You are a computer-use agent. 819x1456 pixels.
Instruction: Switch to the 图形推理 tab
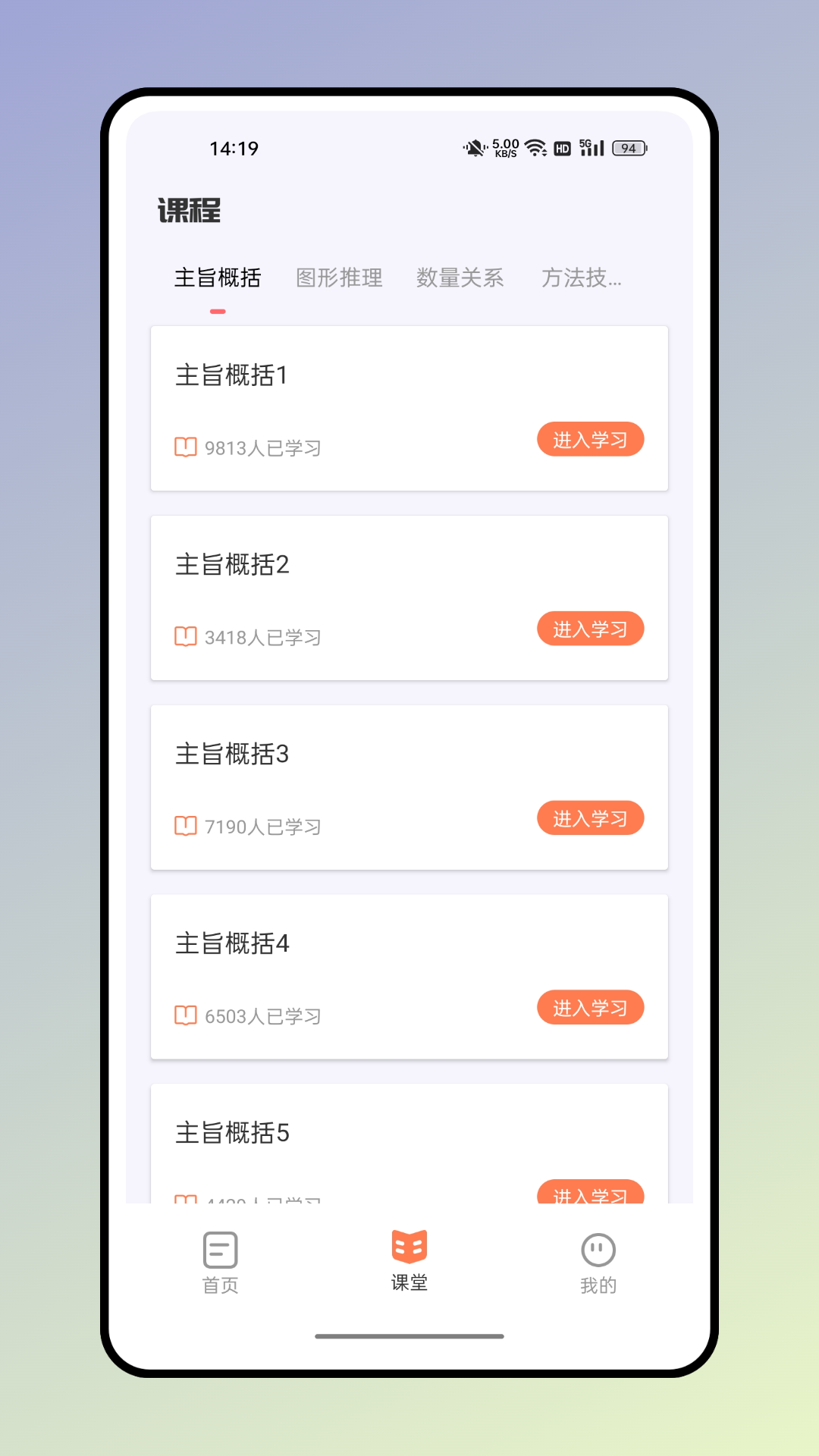[339, 278]
